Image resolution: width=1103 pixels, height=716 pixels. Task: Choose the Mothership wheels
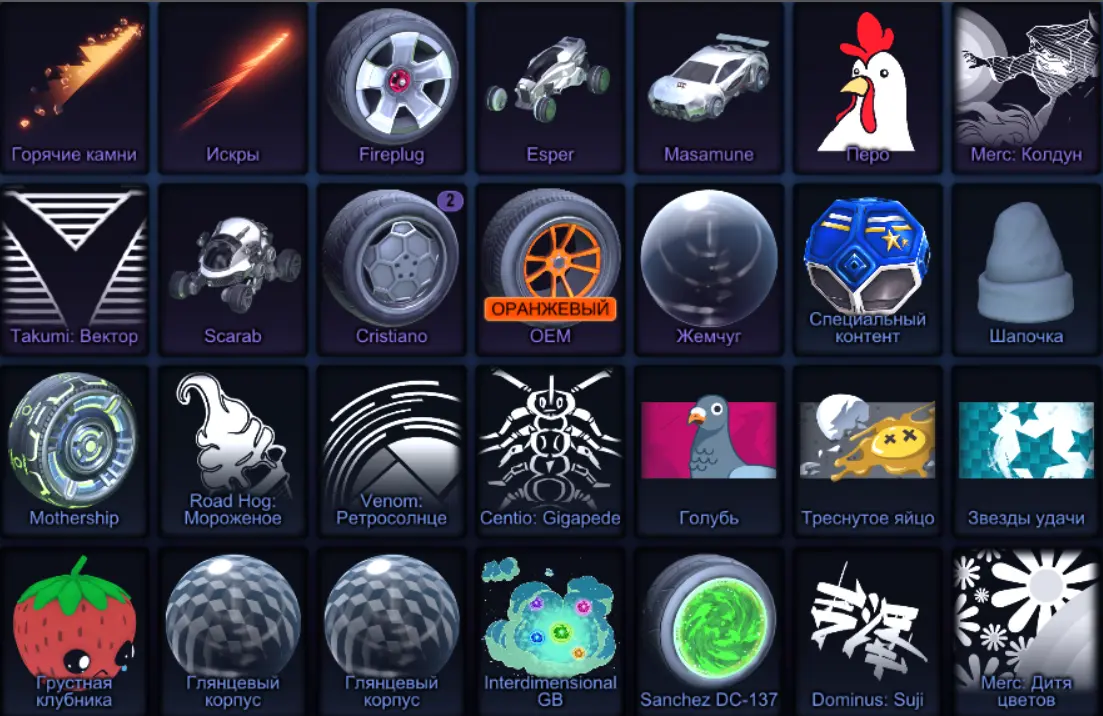coord(74,448)
